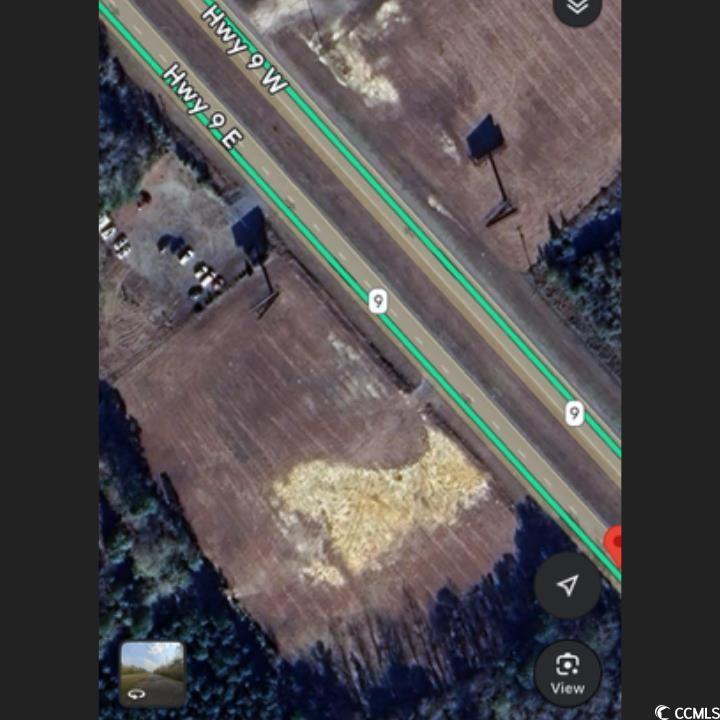720x720 pixels.
Task: Launch the Live View button
Action: pyautogui.click(x=567, y=673)
